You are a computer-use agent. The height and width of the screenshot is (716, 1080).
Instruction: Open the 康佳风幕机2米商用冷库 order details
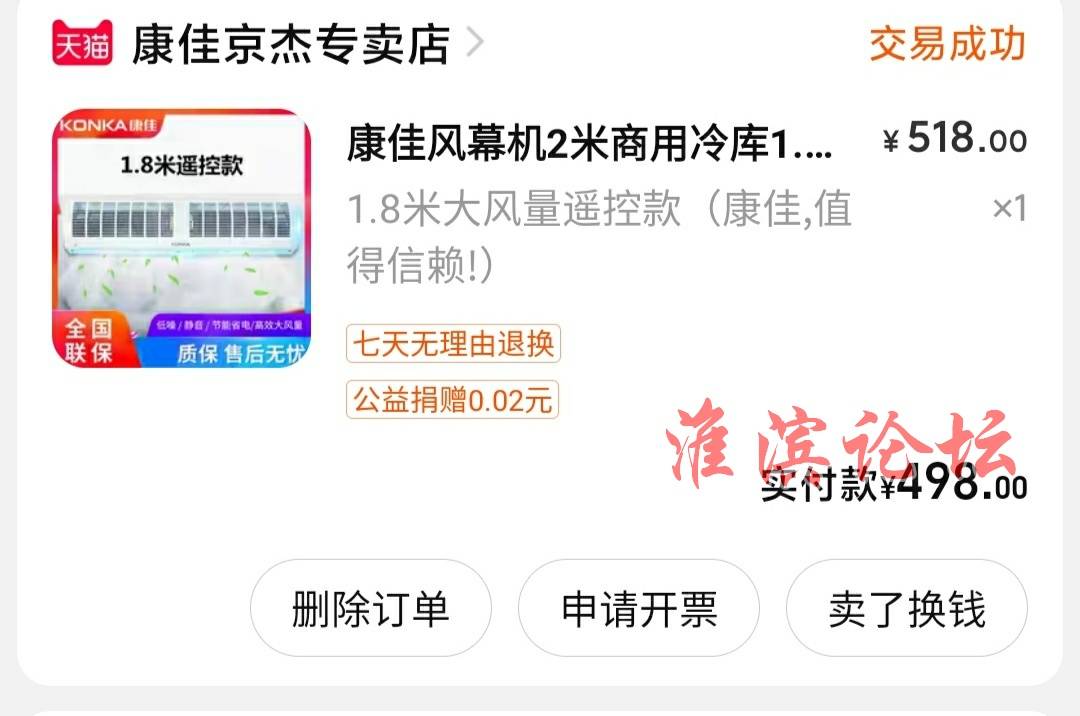tap(589, 145)
